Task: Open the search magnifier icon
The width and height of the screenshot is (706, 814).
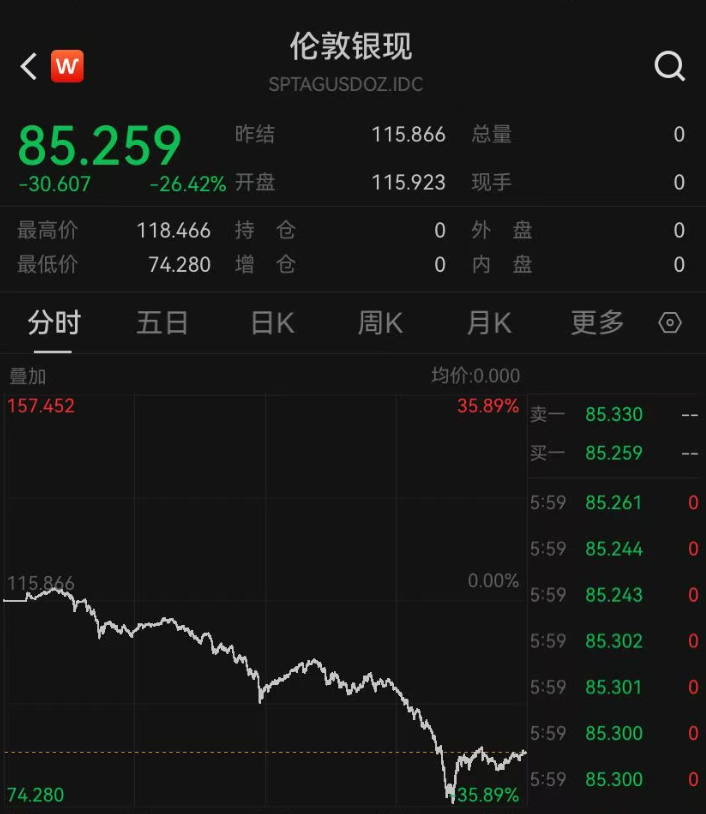Action: coord(669,67)
